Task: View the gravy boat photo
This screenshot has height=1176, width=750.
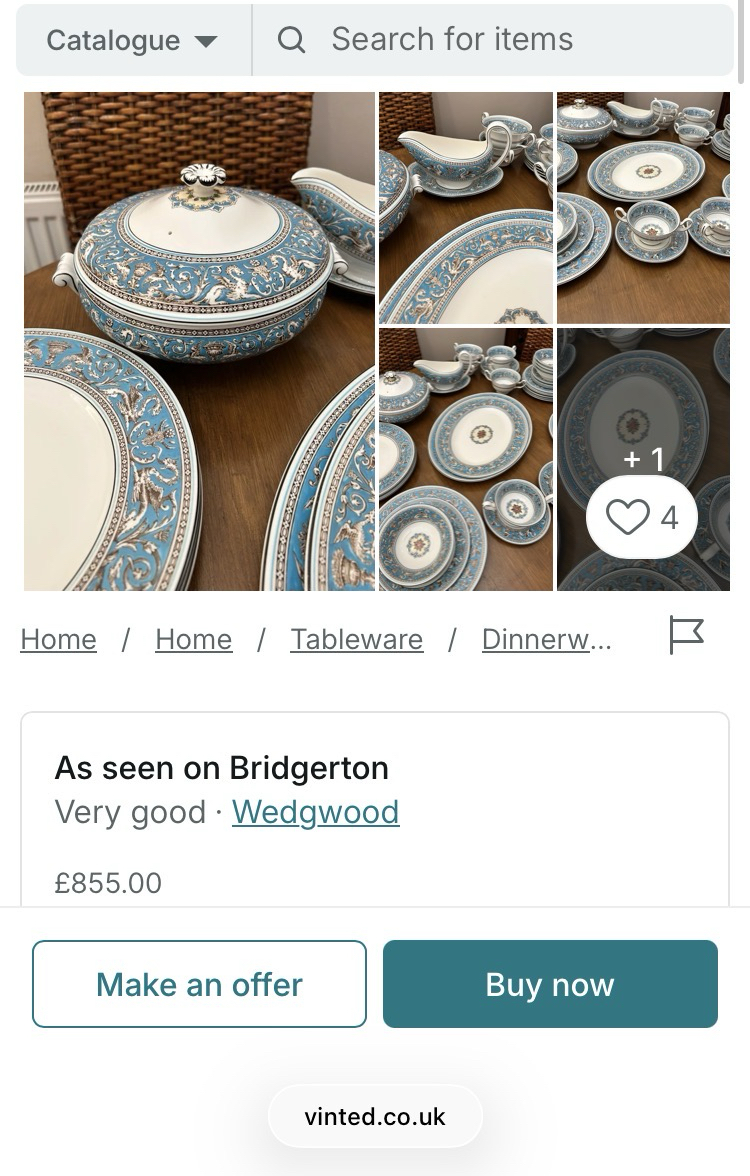Action: click(465, 207)
